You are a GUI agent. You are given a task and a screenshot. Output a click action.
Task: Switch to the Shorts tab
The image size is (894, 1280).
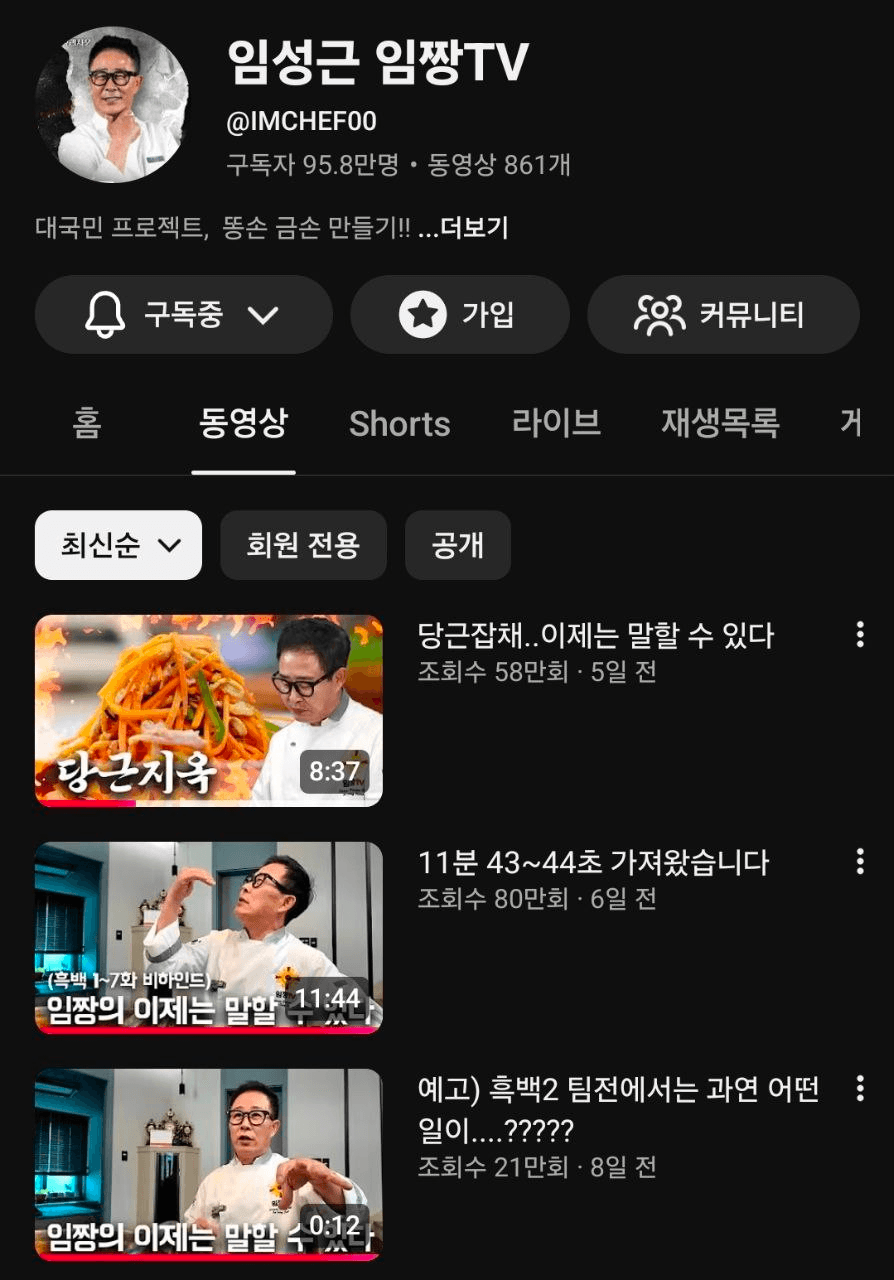click(x=399, y=424)
